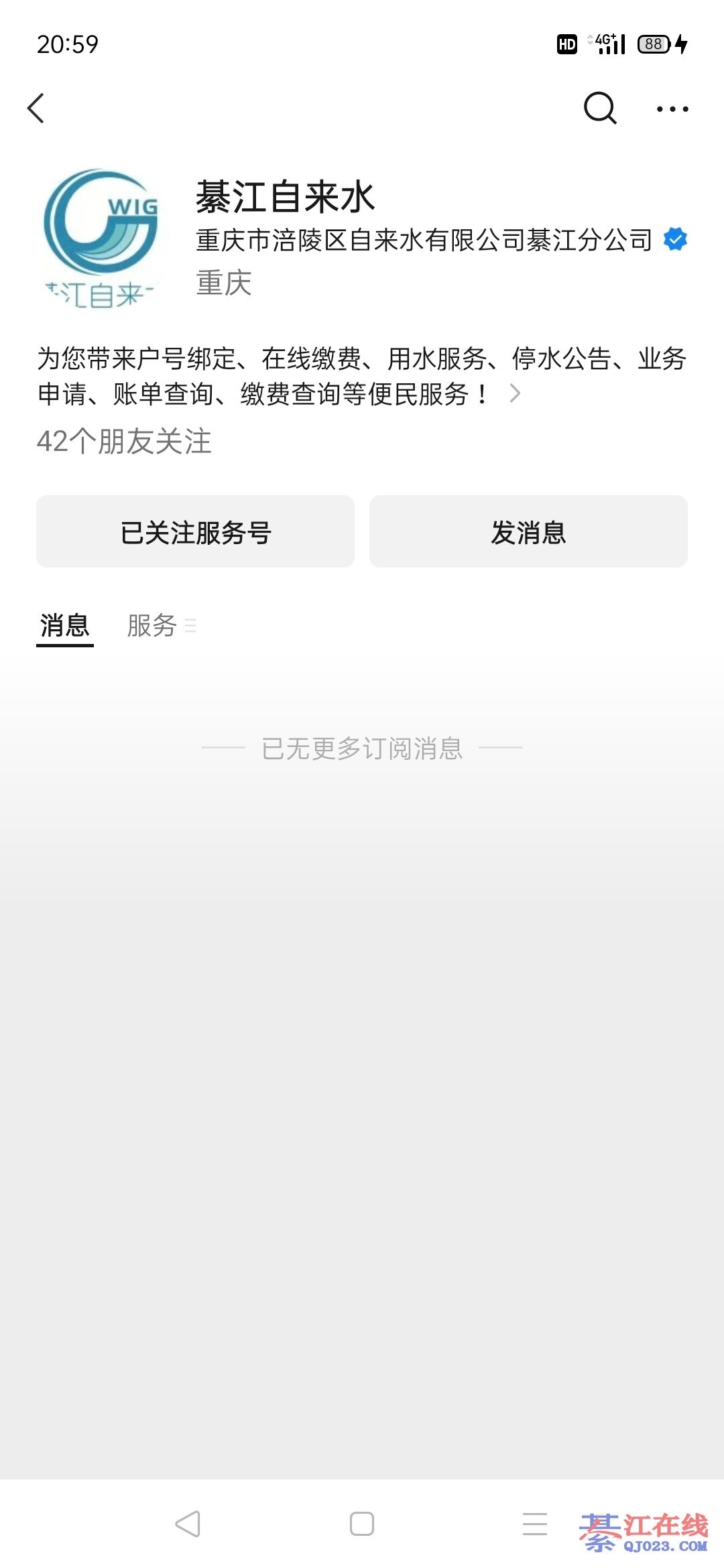Expand the account description chevron
Screen dimensions: 724x1568
pos(515,393)
